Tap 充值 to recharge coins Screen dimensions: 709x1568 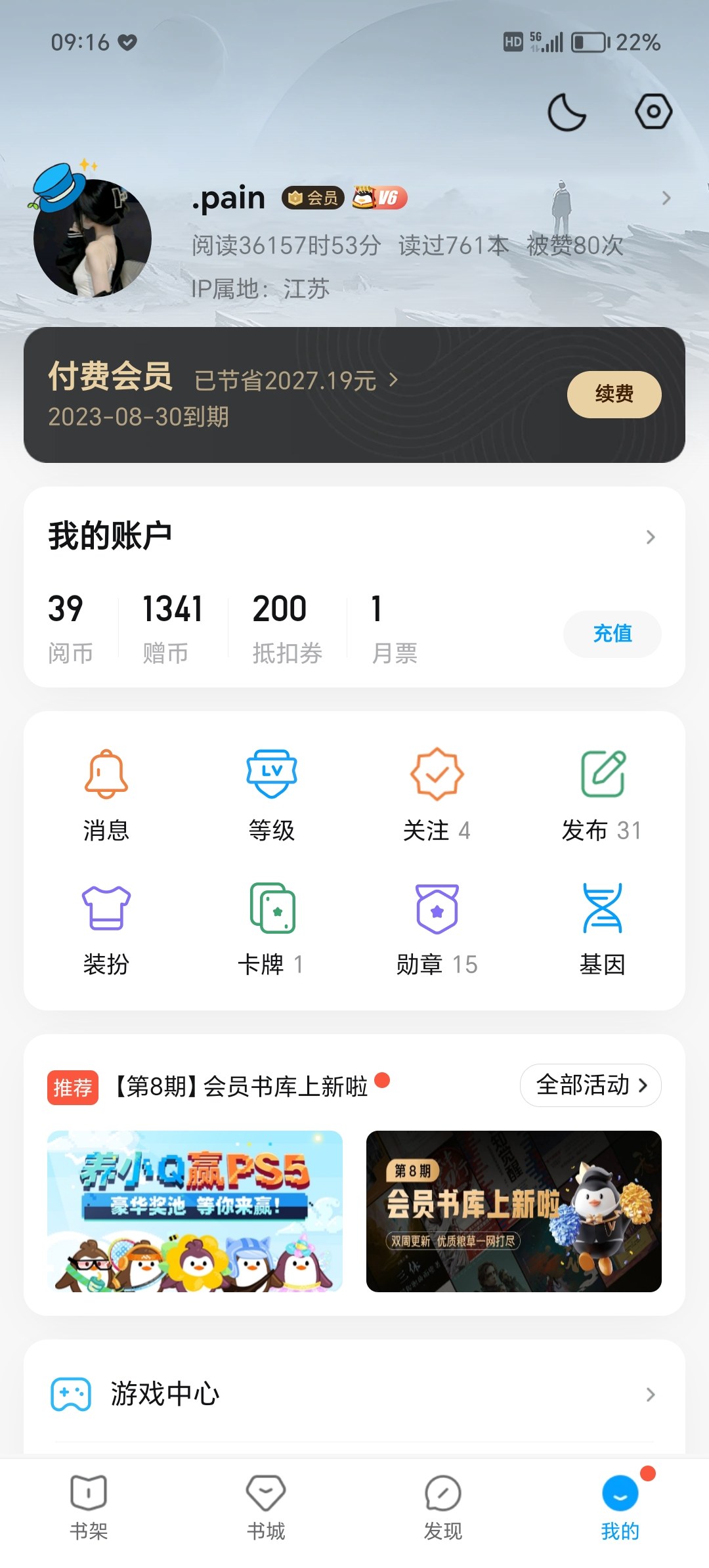[x=612, y=634]
